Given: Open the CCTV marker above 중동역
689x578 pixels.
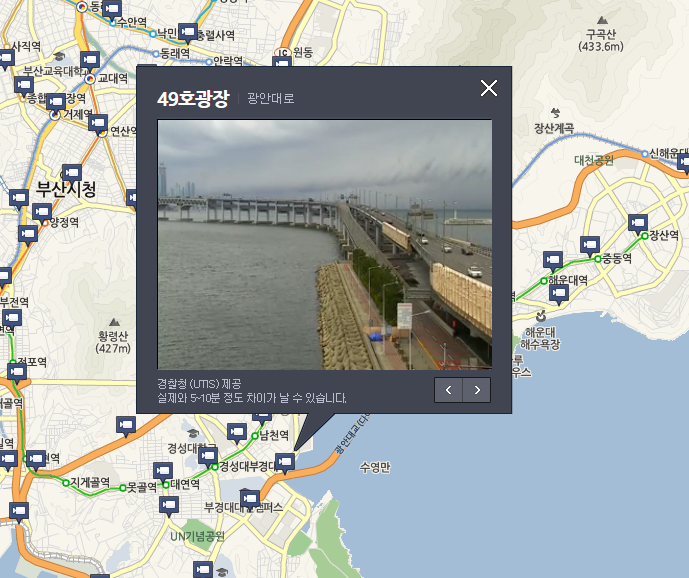Looking at the screenshot, I should click(x=590, y=243).
